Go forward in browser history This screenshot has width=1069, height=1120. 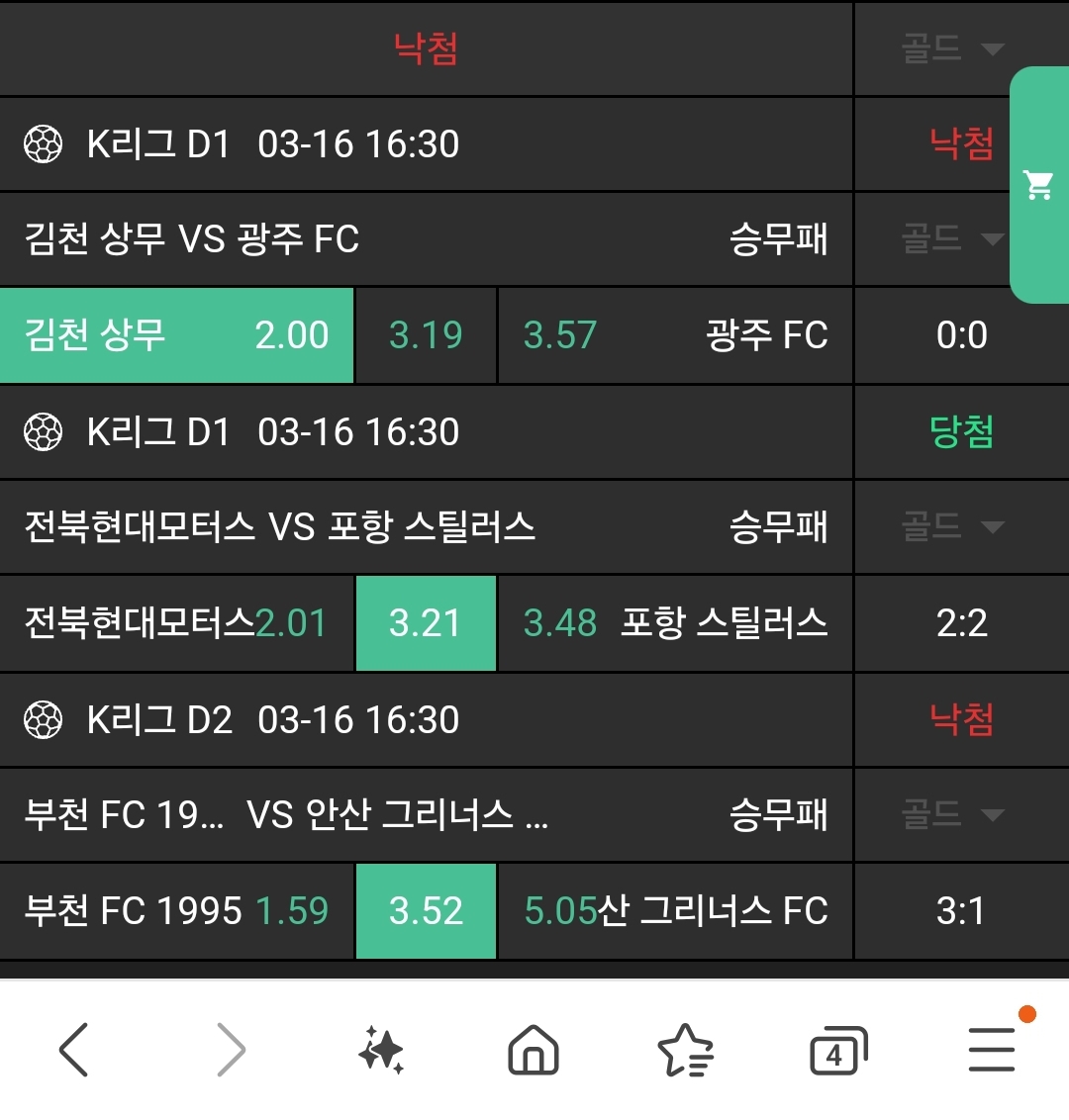click(x=230, y=1050)
